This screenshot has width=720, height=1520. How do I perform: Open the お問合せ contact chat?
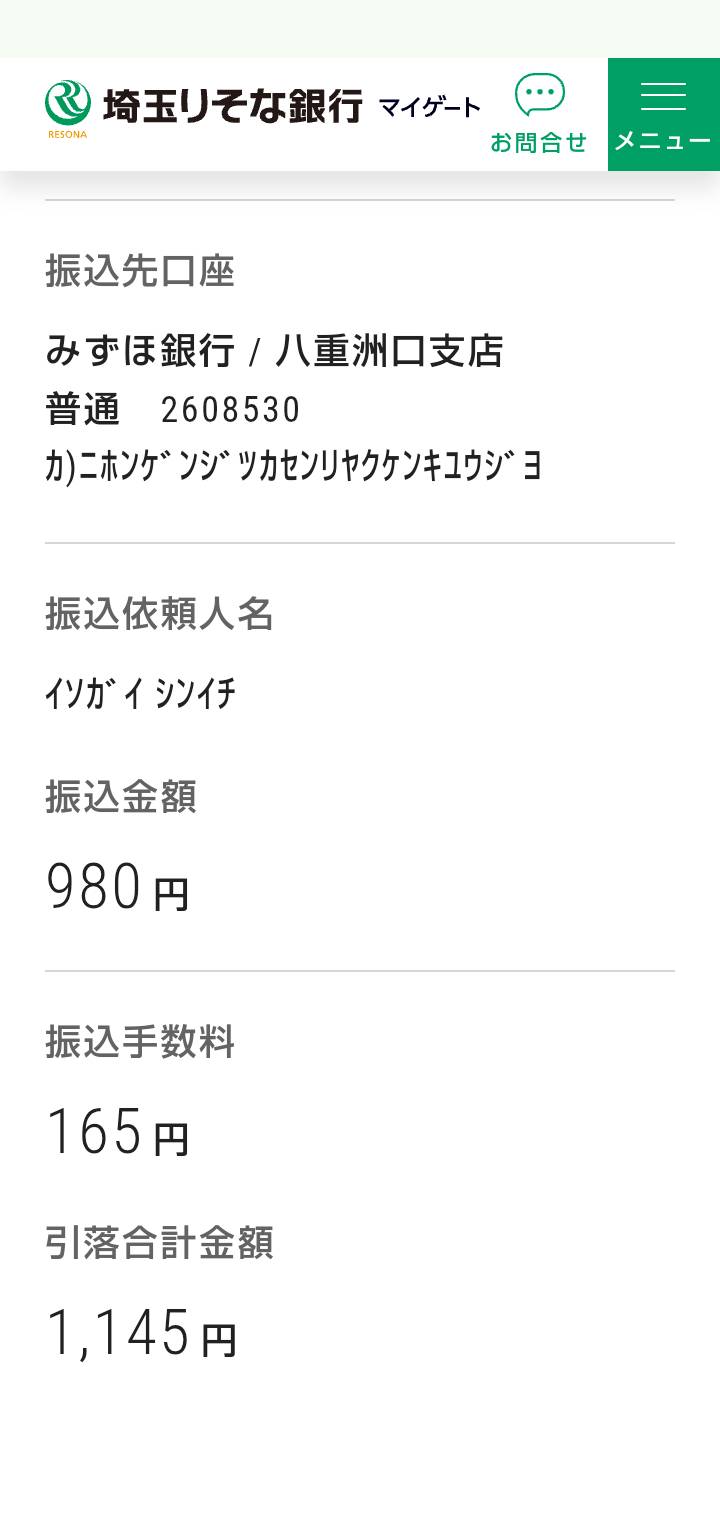pos(539,114)
